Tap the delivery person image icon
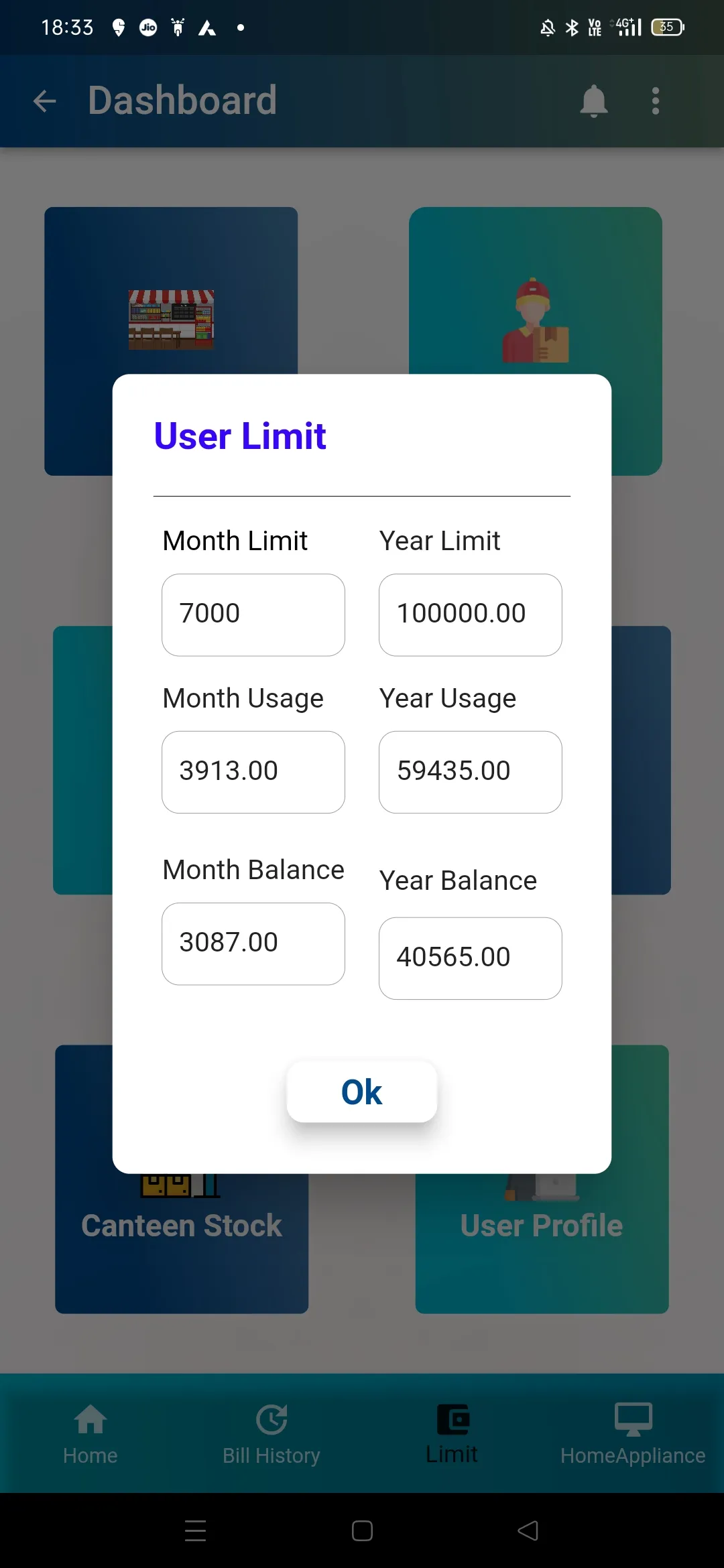The height and width of the screenshot is (1568, 724). (x=534, y=322)
